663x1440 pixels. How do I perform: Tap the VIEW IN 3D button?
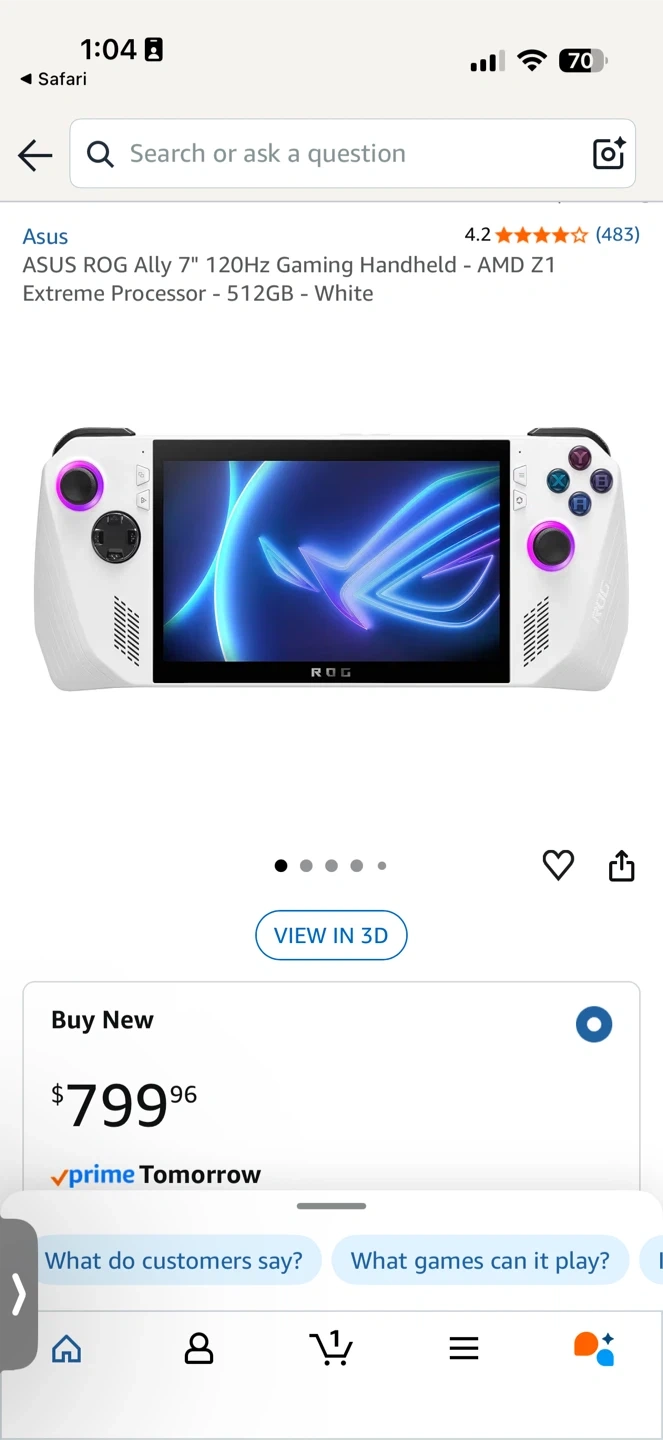[331, 936]
